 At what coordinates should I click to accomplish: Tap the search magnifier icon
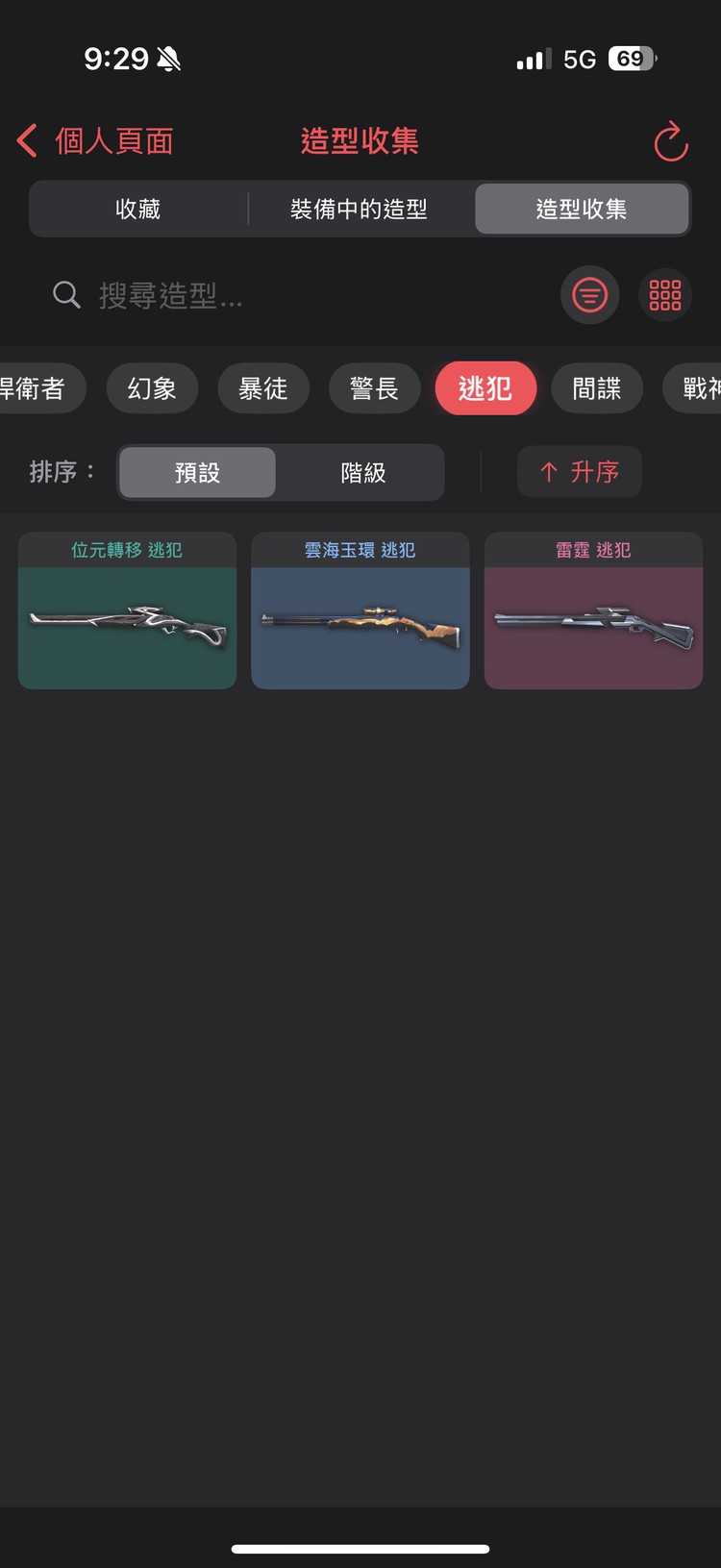click(x=66, y=295)
